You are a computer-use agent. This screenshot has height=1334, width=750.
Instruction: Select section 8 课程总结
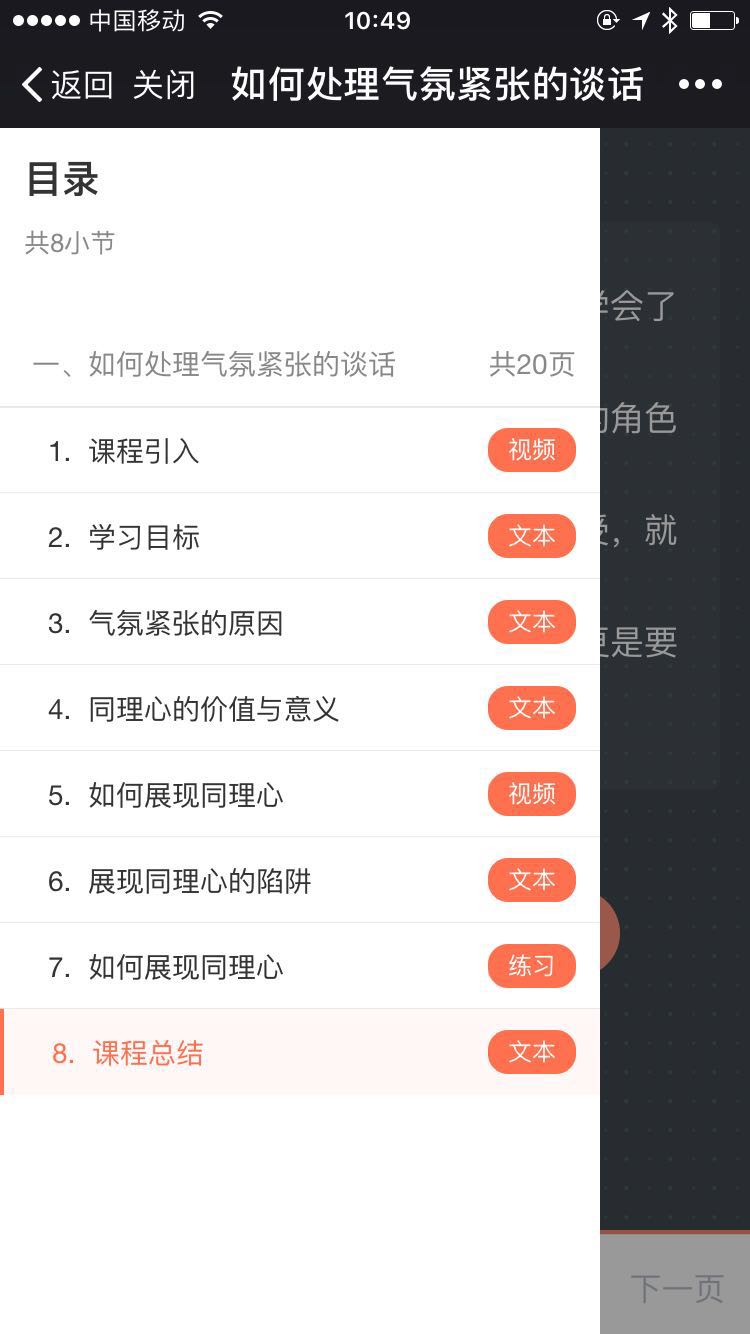[x=300, y=1053]
